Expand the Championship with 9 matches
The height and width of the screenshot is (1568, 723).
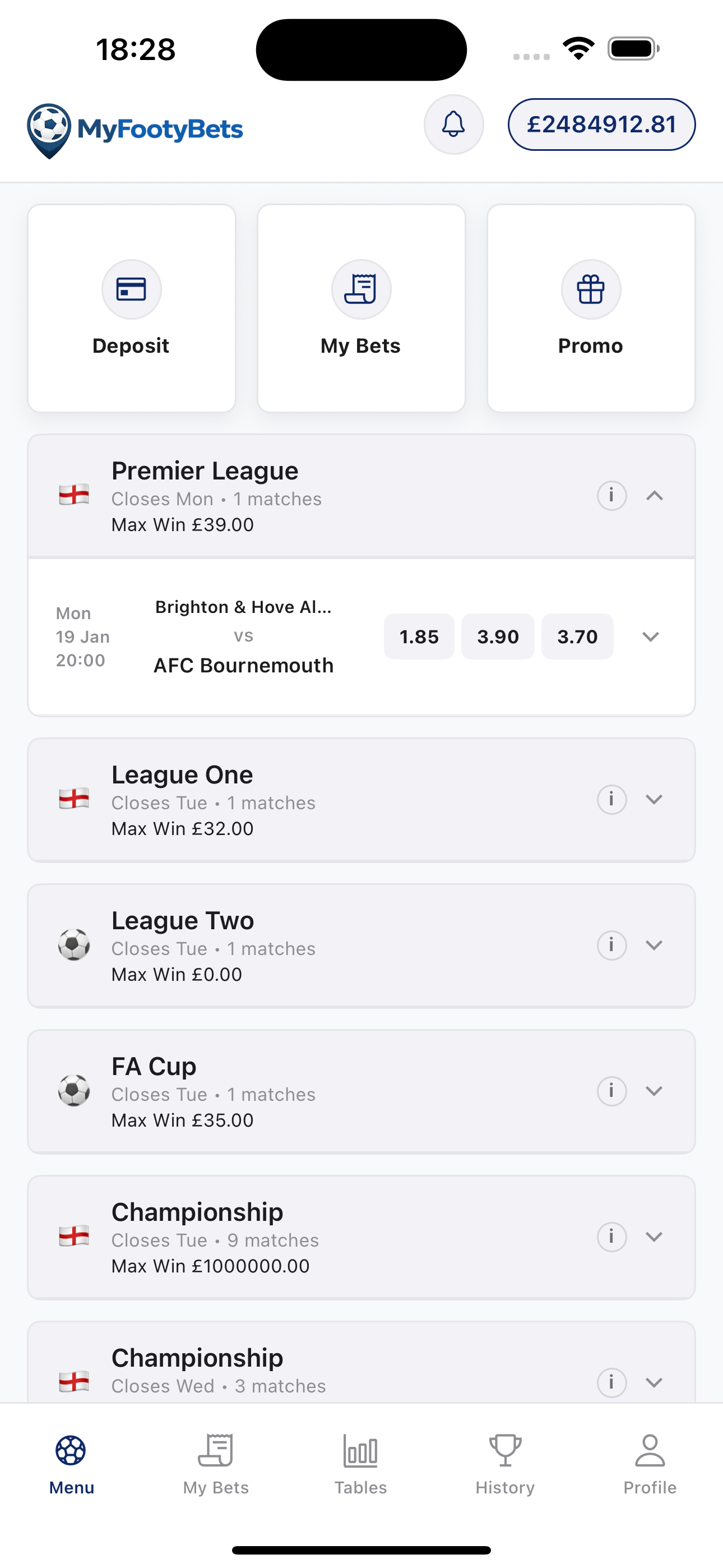655,1237
